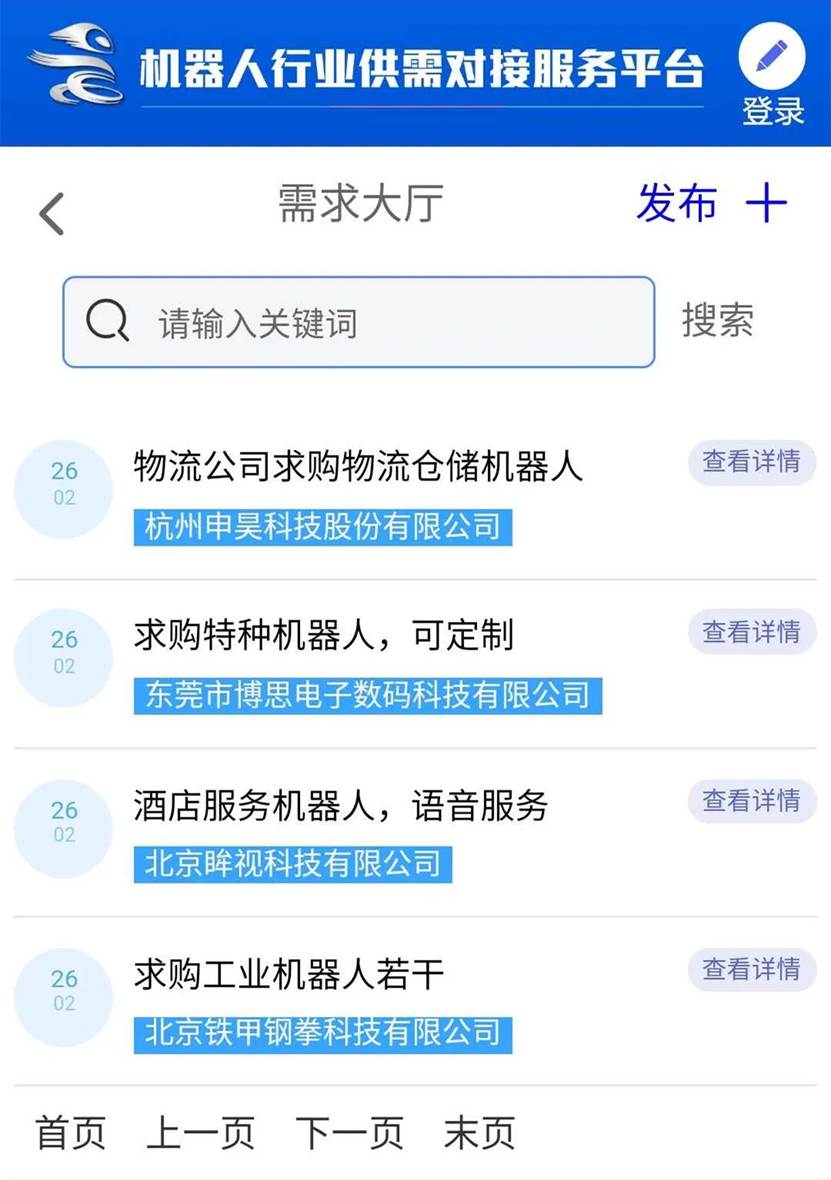Jump to 末页 last page
Screen dimensions: 831x1180
tap(479, 1133)
